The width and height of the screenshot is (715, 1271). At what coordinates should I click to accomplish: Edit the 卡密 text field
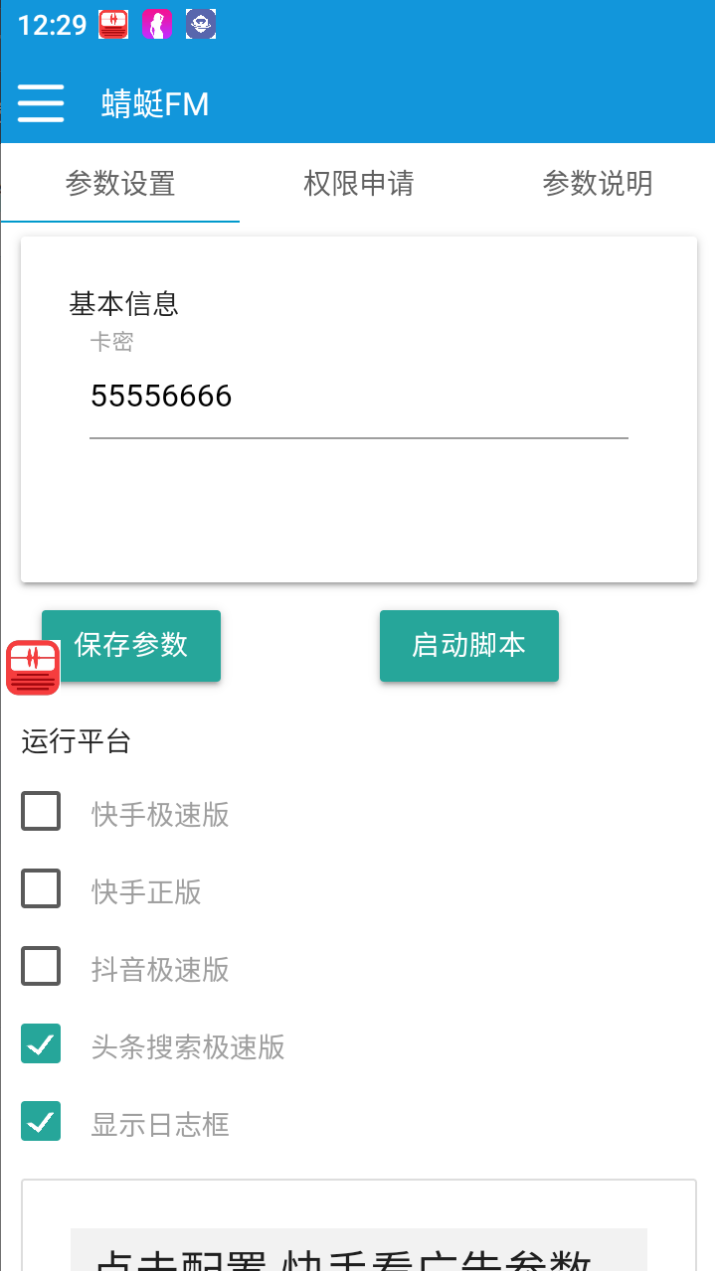coord(358,398)
